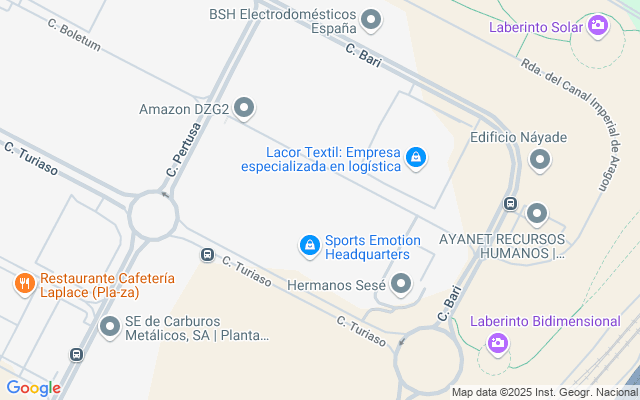Tap the bus stop beside AYANET

[x=510, y=205]
